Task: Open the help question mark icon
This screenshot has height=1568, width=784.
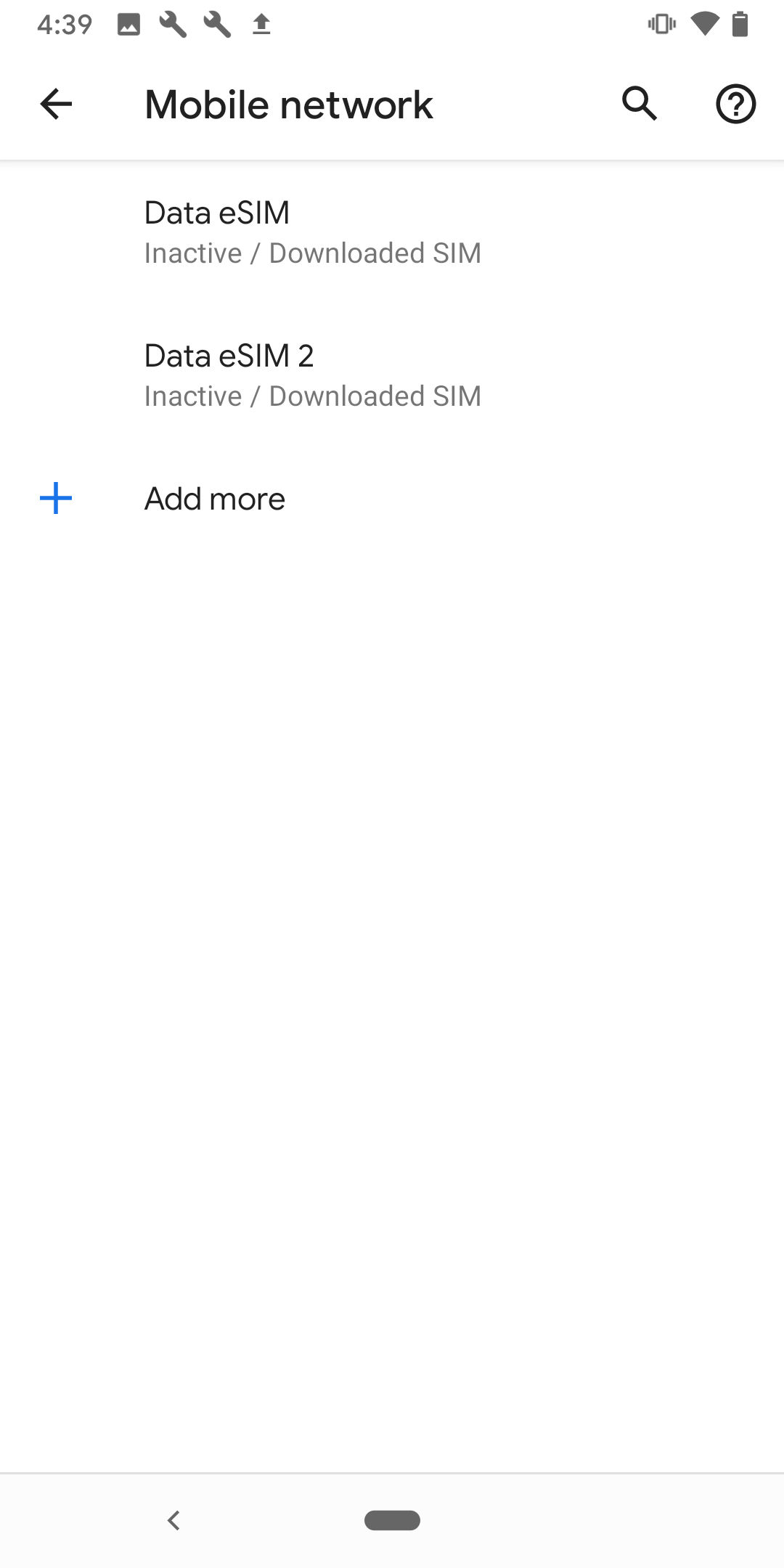Action: tap(735, 104)
